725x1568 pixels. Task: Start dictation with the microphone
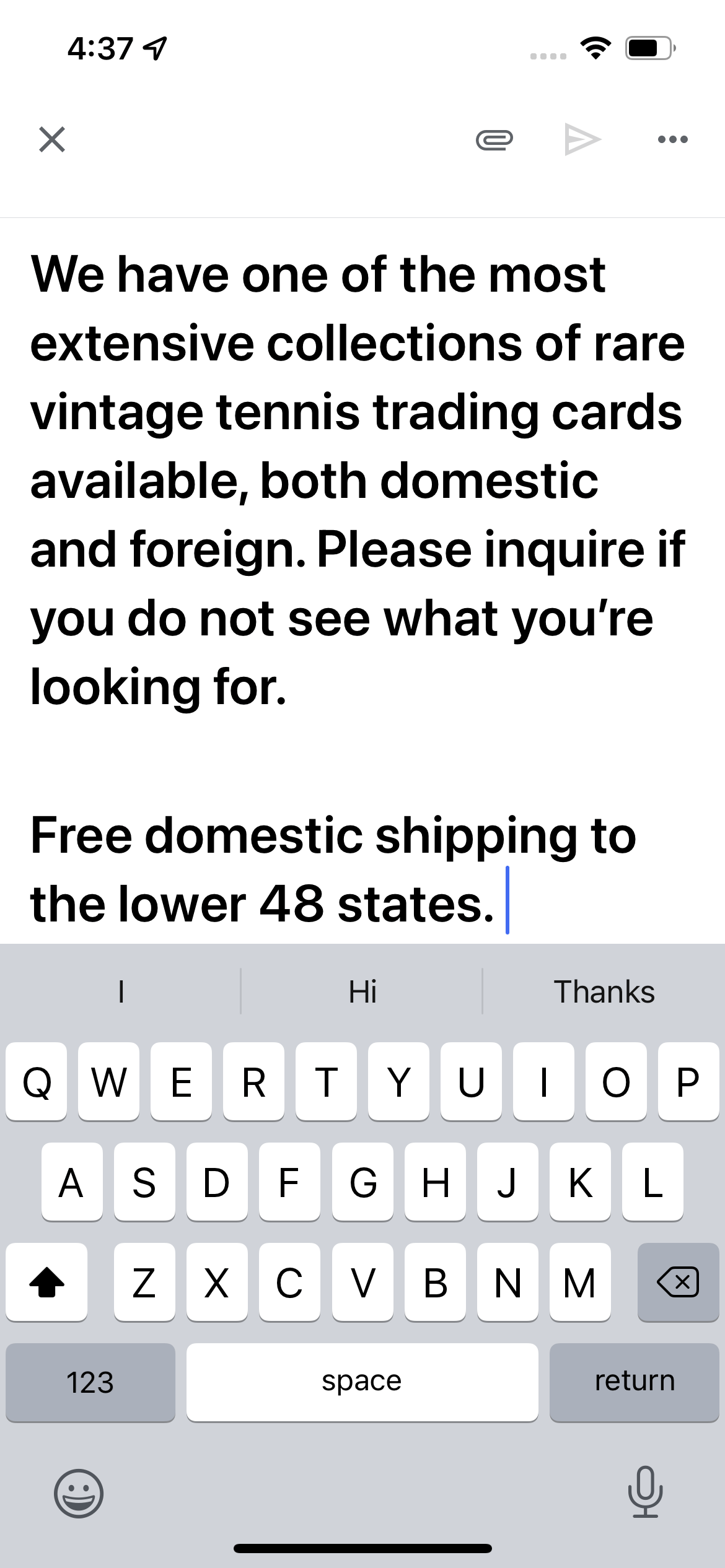[645, 1492]
